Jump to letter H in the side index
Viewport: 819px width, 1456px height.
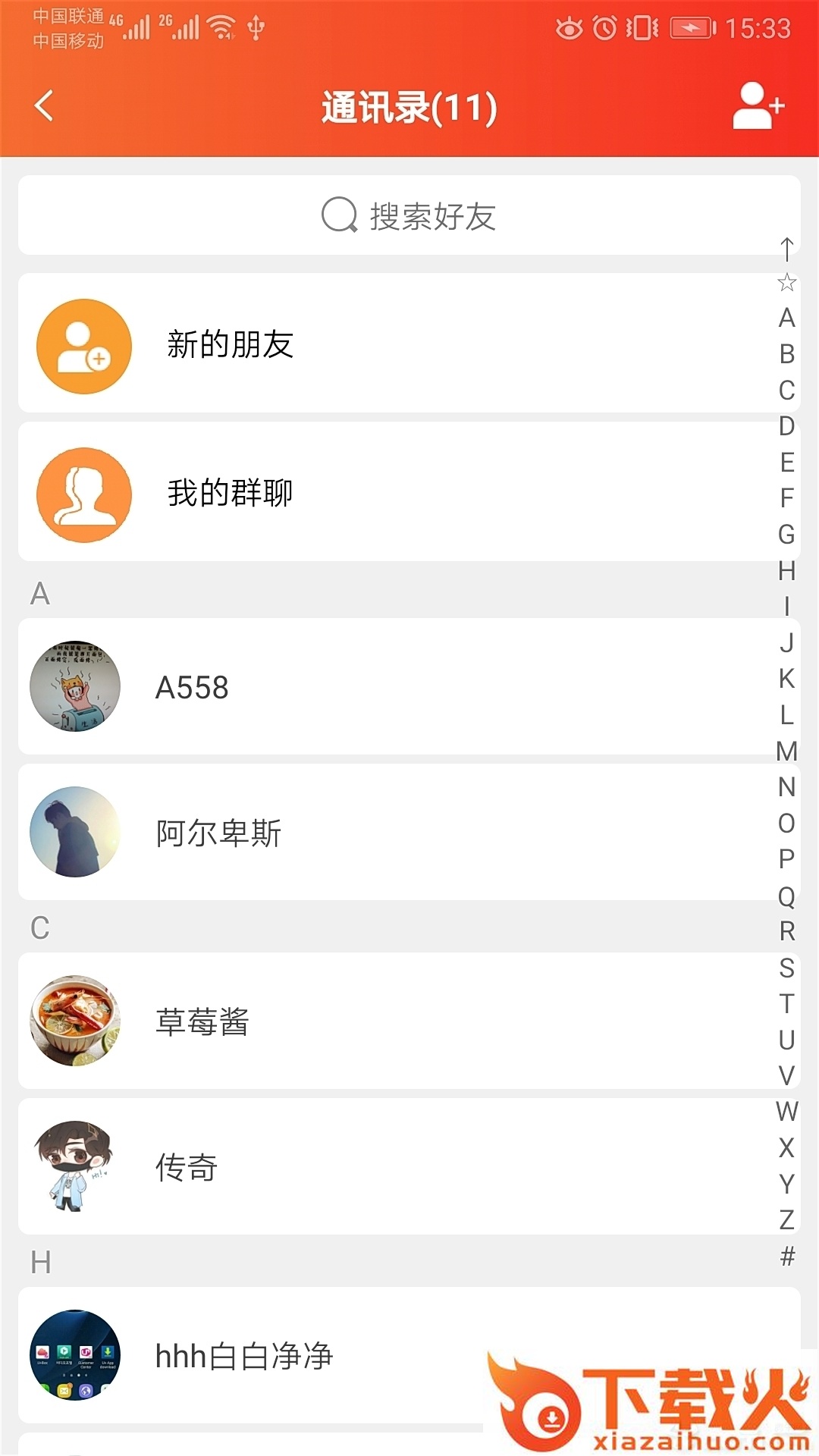click(787, 571)
